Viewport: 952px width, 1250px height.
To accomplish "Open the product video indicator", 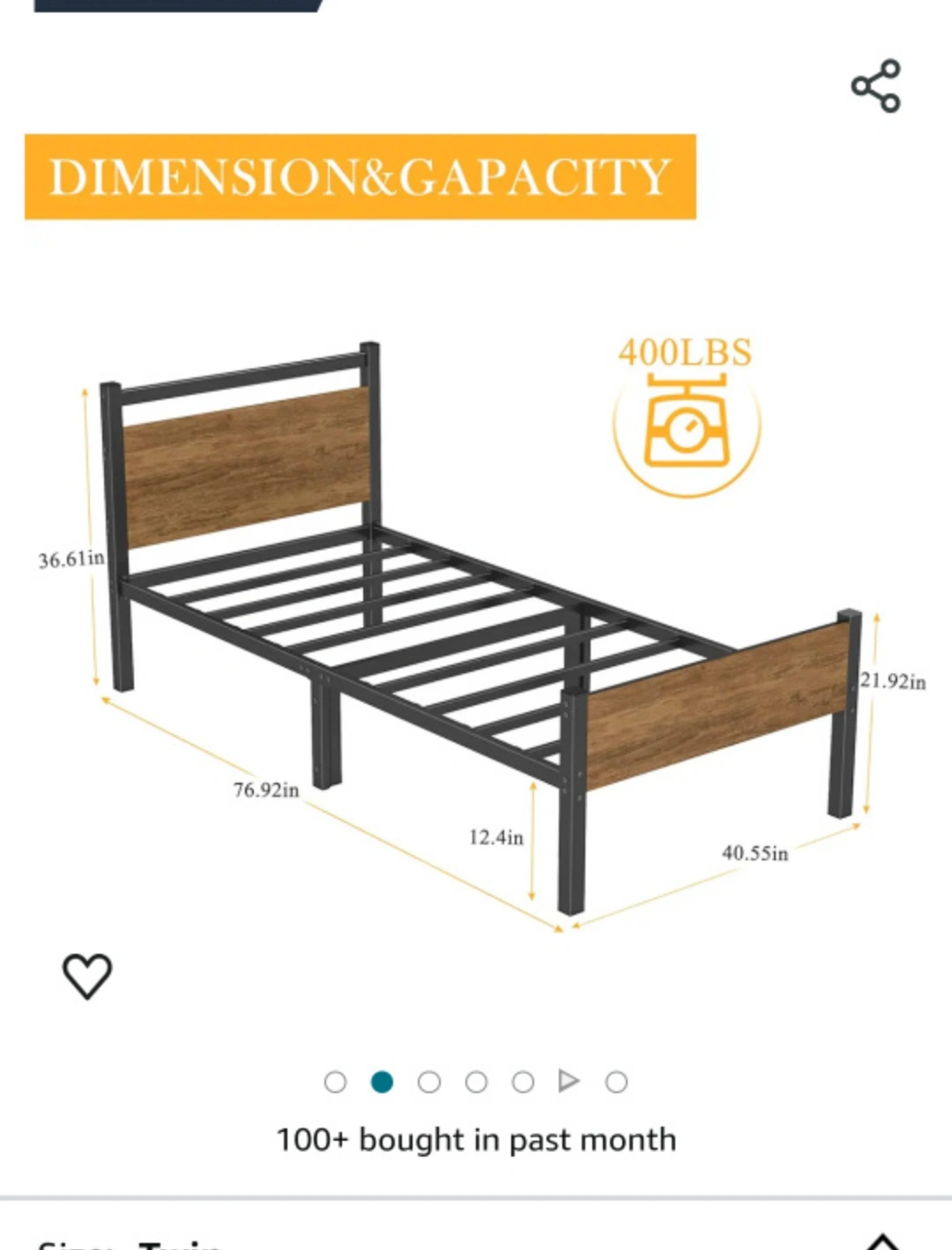I will tap(569, 1081).
